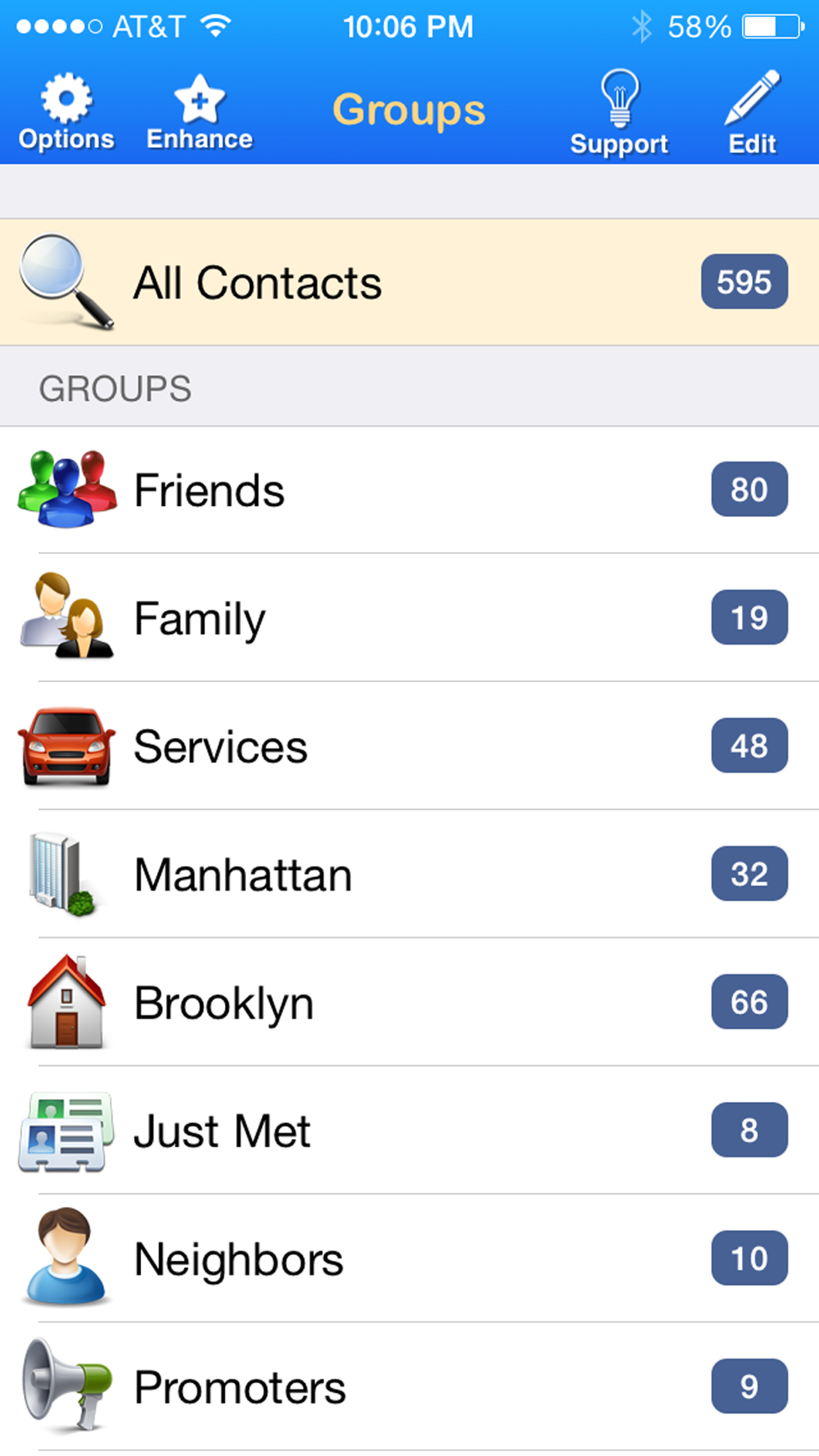The height and width of the screenshot is (1456, 819).
Task: Open the Services group
Action: 409,746
